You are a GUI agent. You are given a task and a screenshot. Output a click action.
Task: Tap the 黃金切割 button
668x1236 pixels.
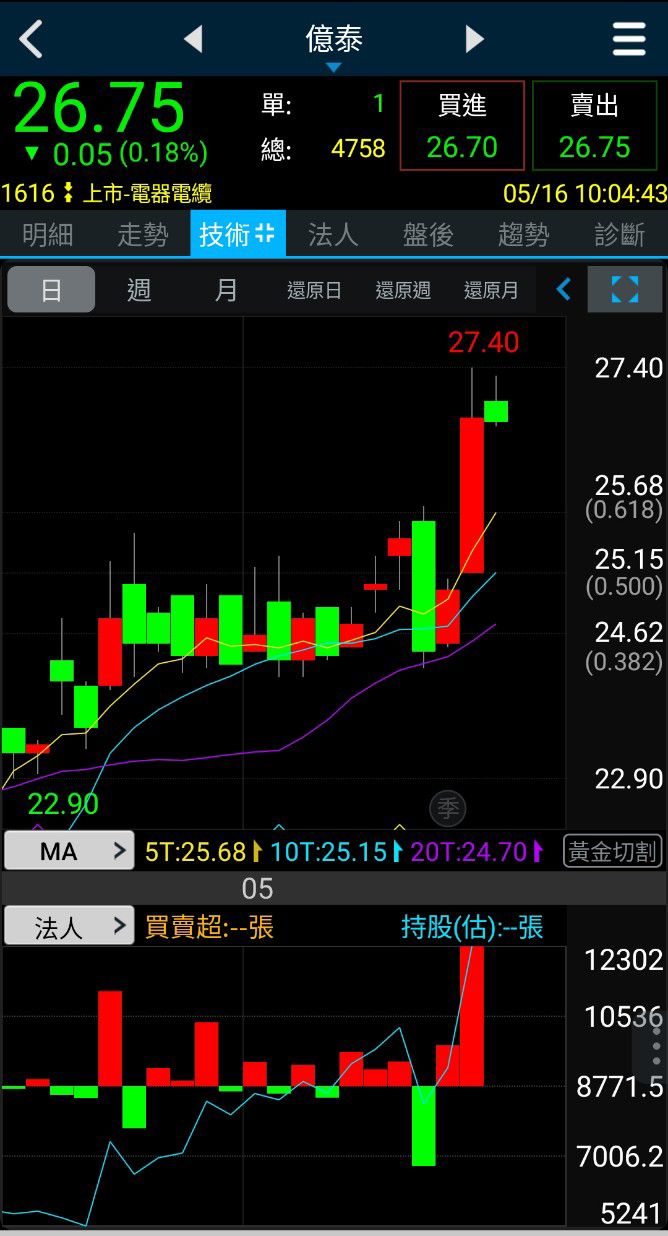(x=613, y=852)
